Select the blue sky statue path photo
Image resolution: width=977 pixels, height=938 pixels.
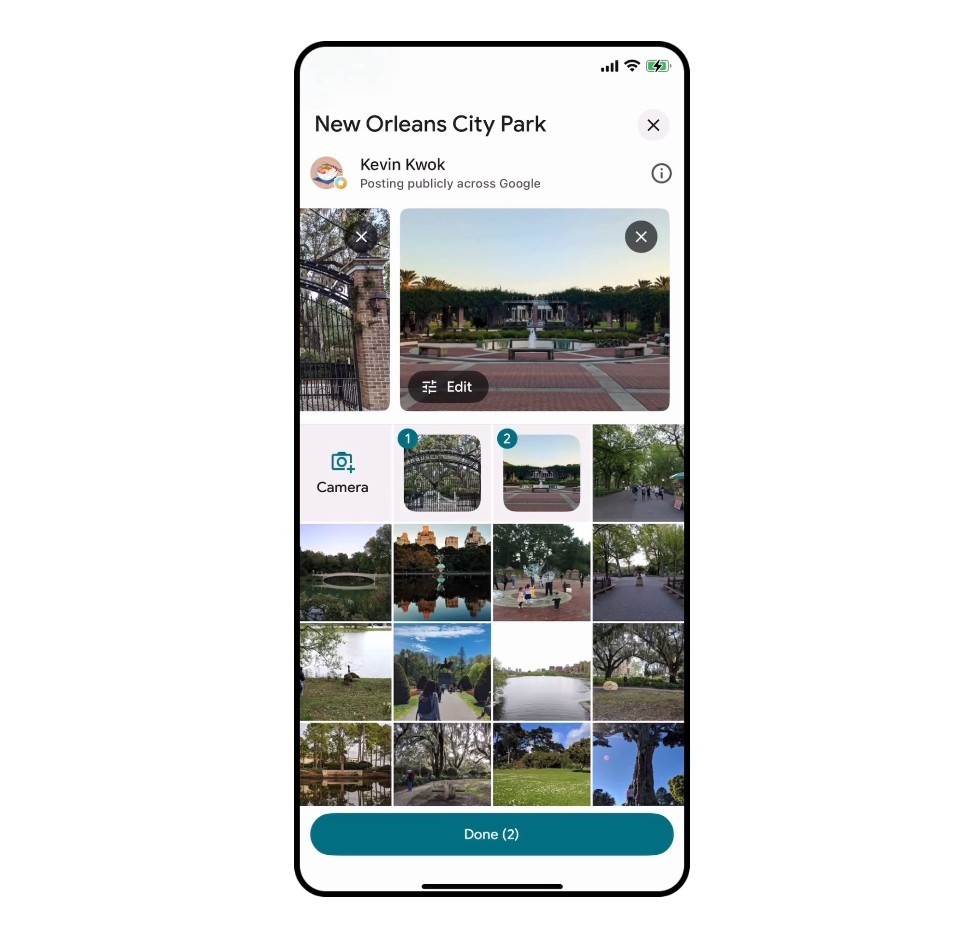442,672
